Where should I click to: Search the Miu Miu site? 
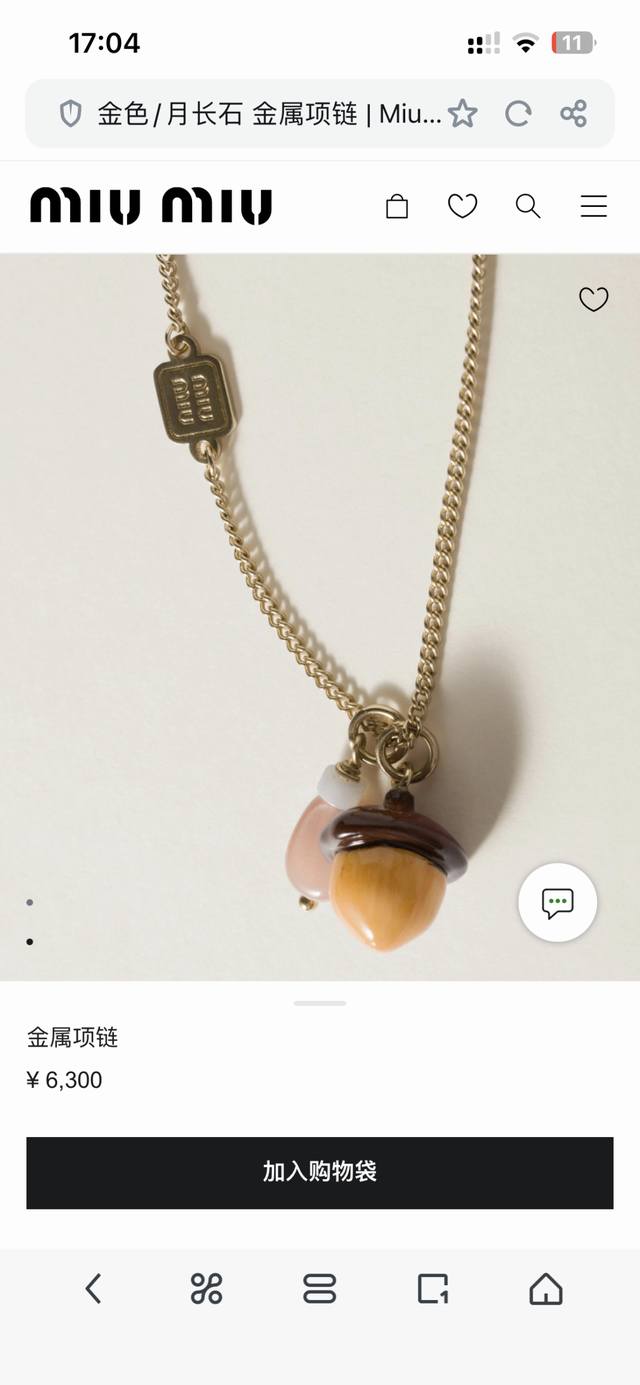point(528,207)
